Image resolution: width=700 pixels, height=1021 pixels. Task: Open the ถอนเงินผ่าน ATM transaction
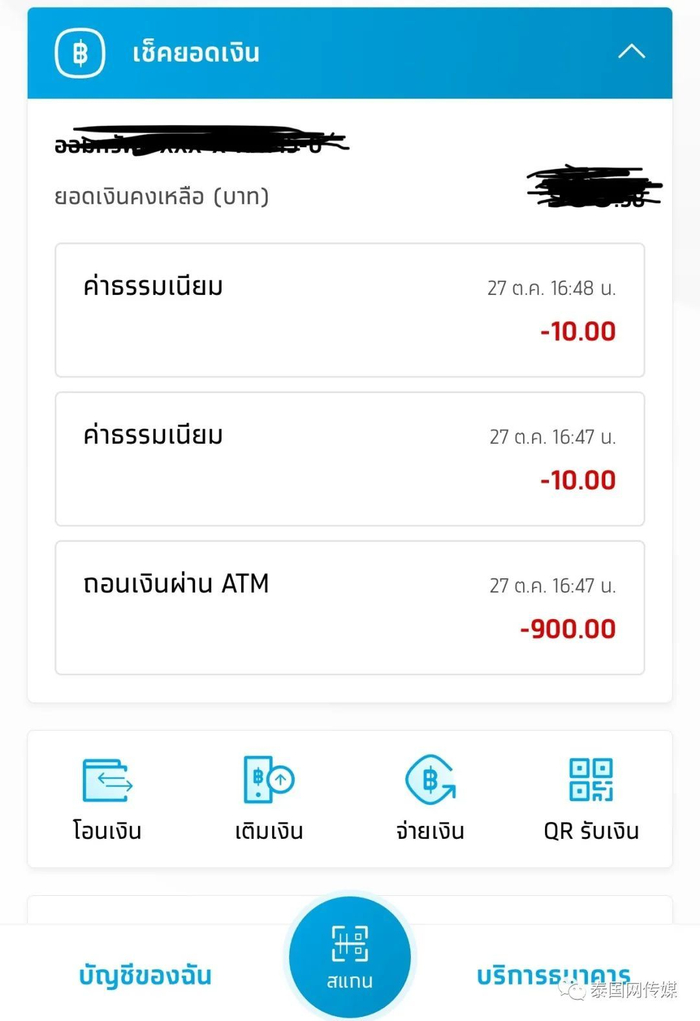349,607
